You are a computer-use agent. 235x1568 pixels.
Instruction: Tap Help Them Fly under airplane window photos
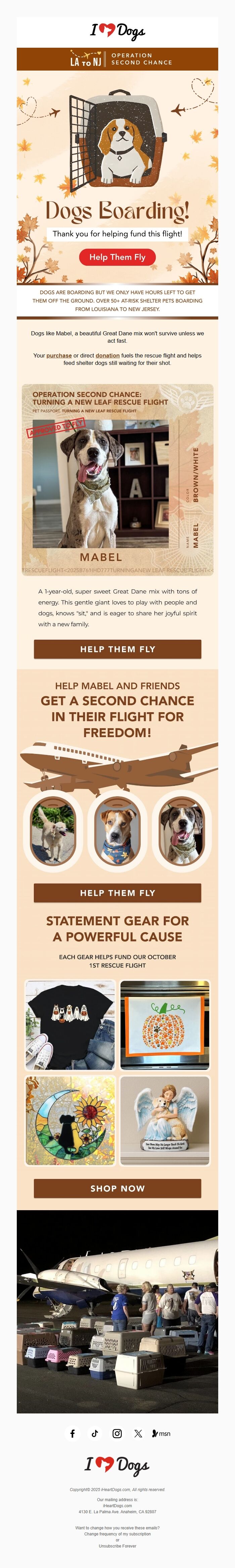(117, 892)
